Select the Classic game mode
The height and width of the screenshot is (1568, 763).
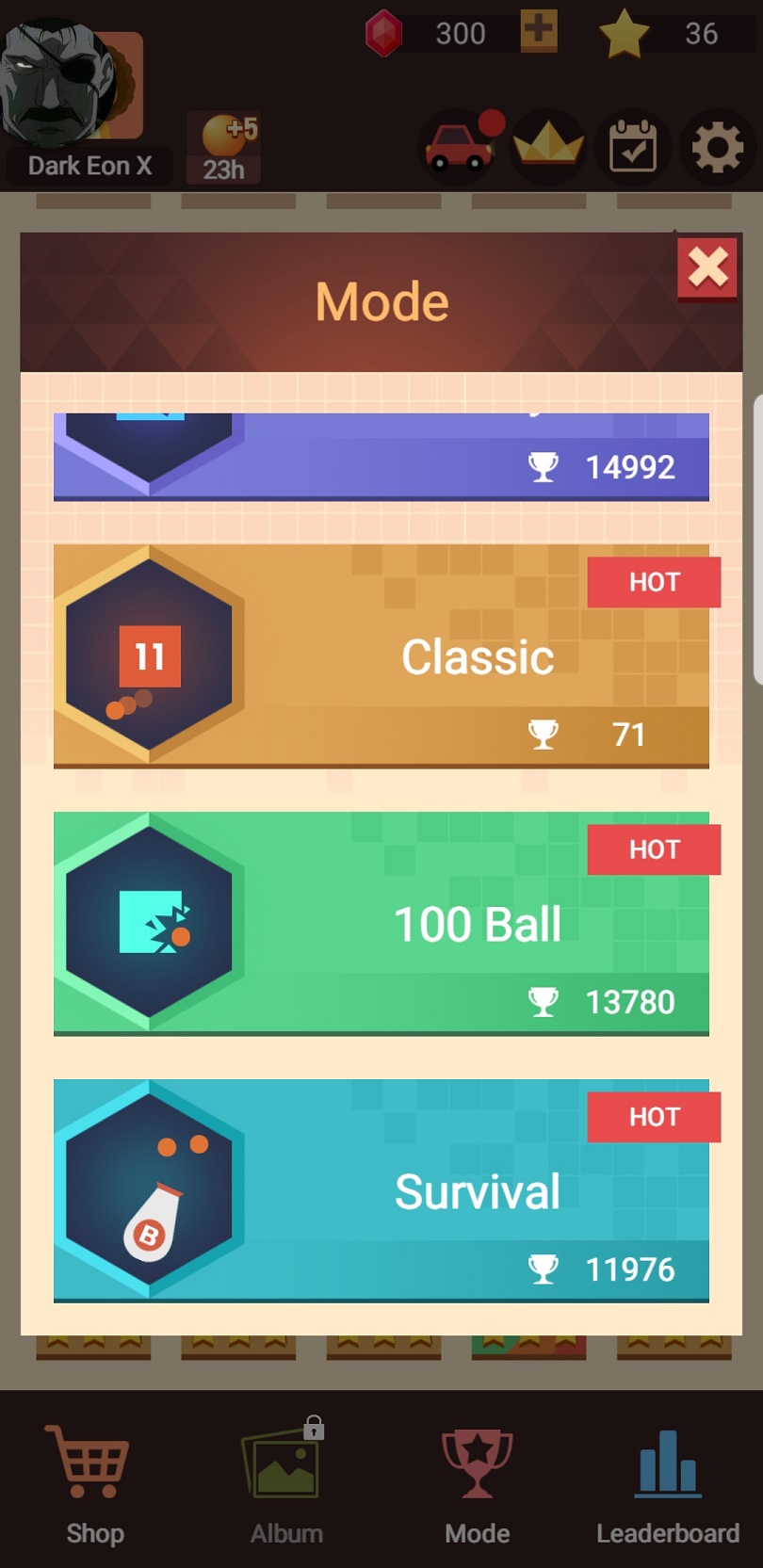click(x=381, y=655)
